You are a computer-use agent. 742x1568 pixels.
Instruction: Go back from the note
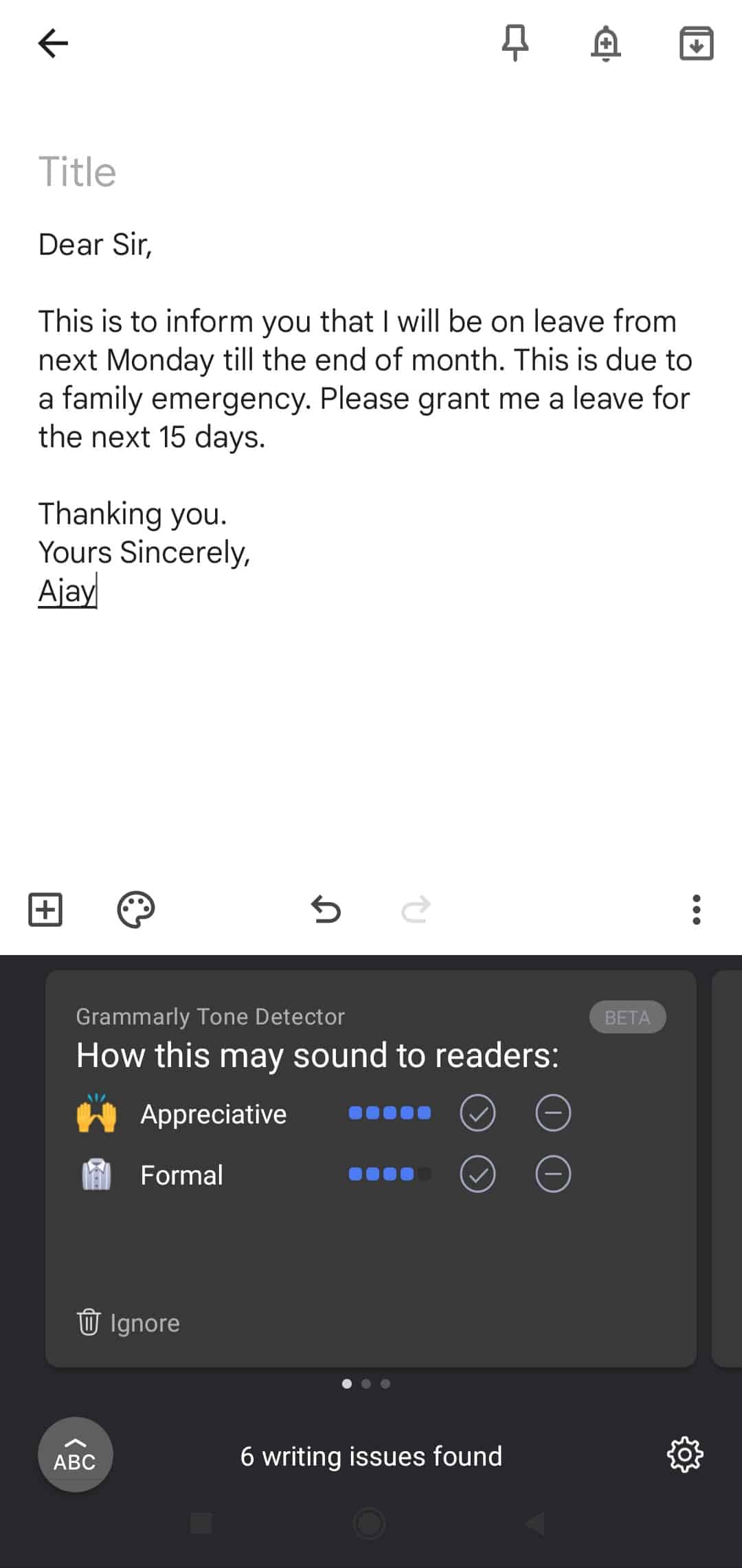(53, 43)
